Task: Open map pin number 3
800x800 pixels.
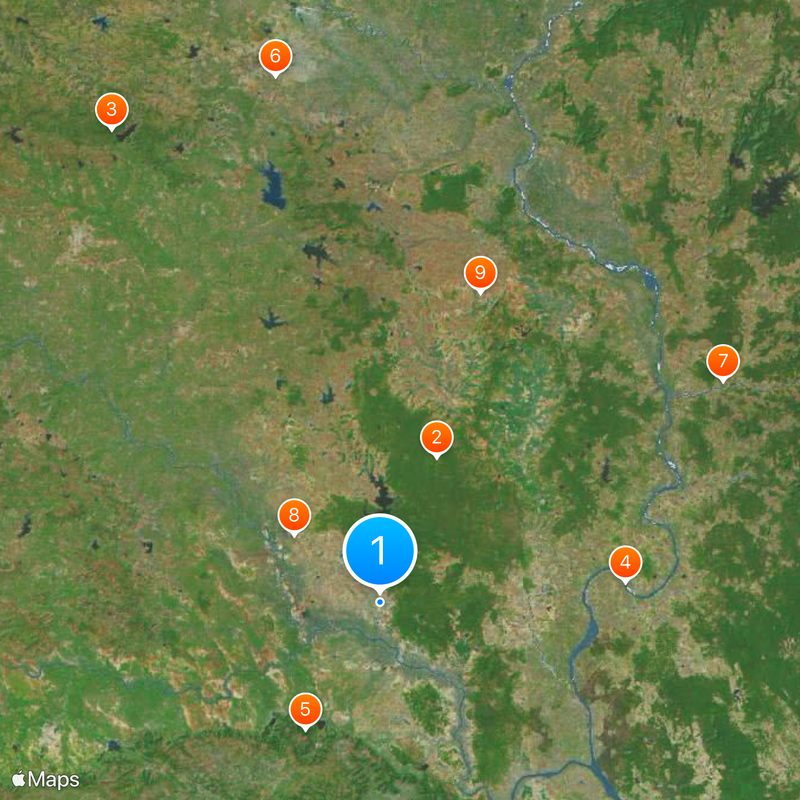Action: (111, 110)
